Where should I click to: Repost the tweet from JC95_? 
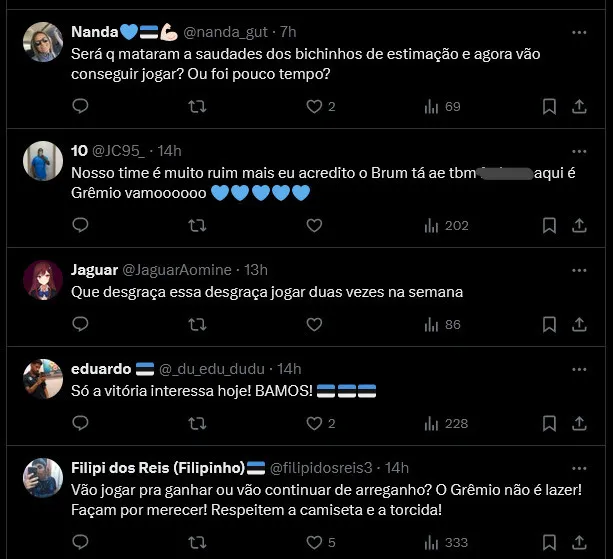197,225
